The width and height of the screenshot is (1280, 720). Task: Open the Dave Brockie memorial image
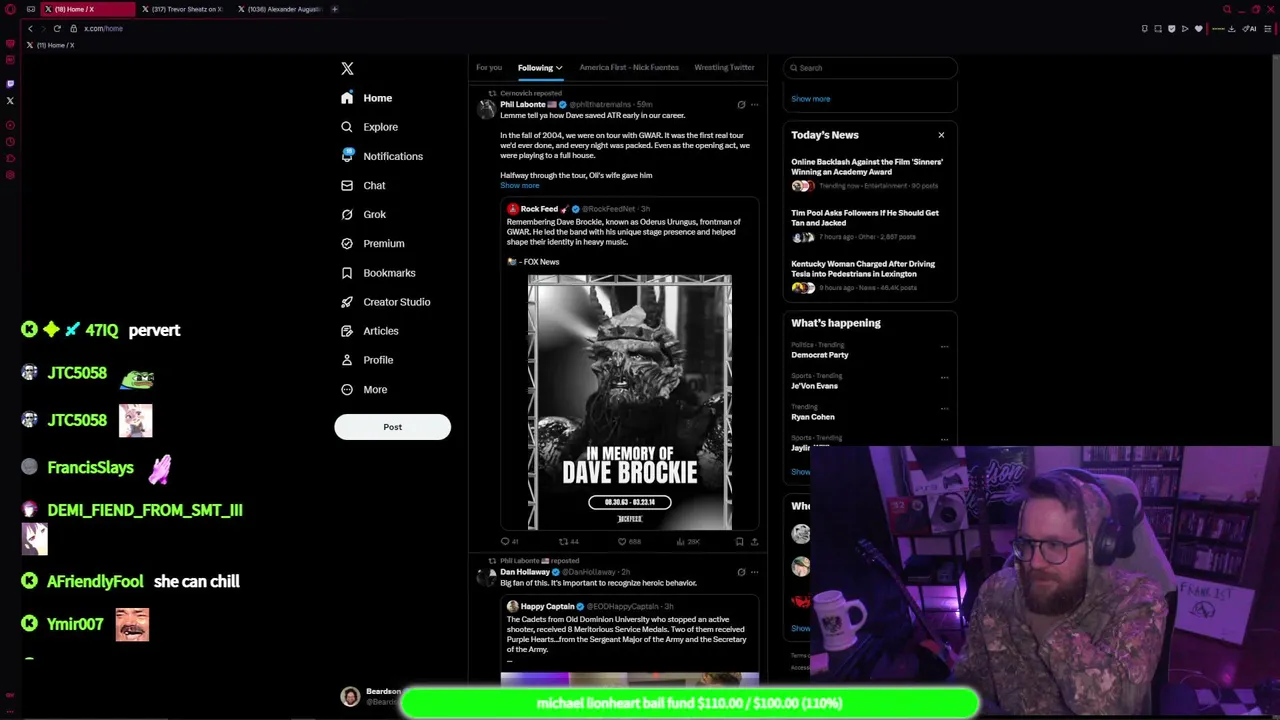[x=629, y=400]
